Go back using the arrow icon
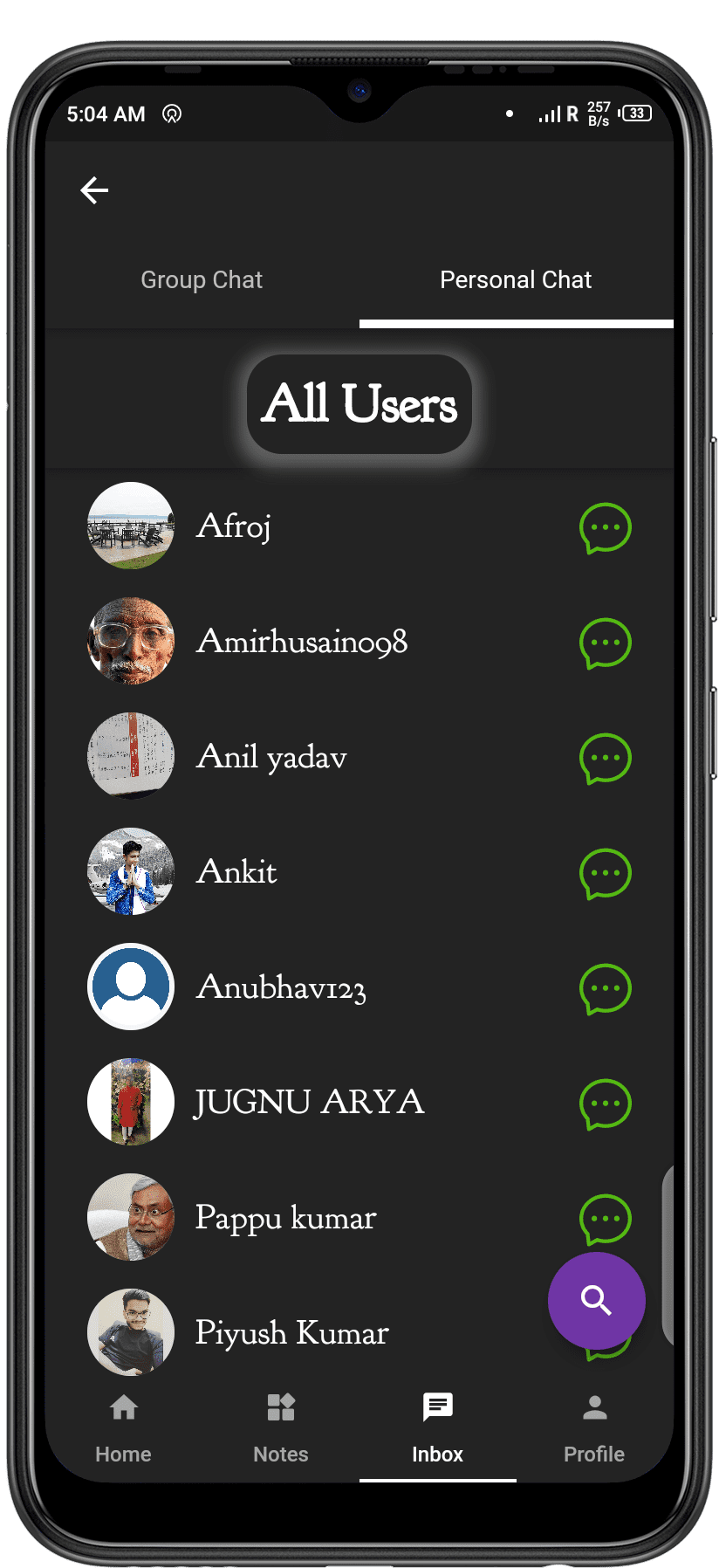 click(94, 189)
